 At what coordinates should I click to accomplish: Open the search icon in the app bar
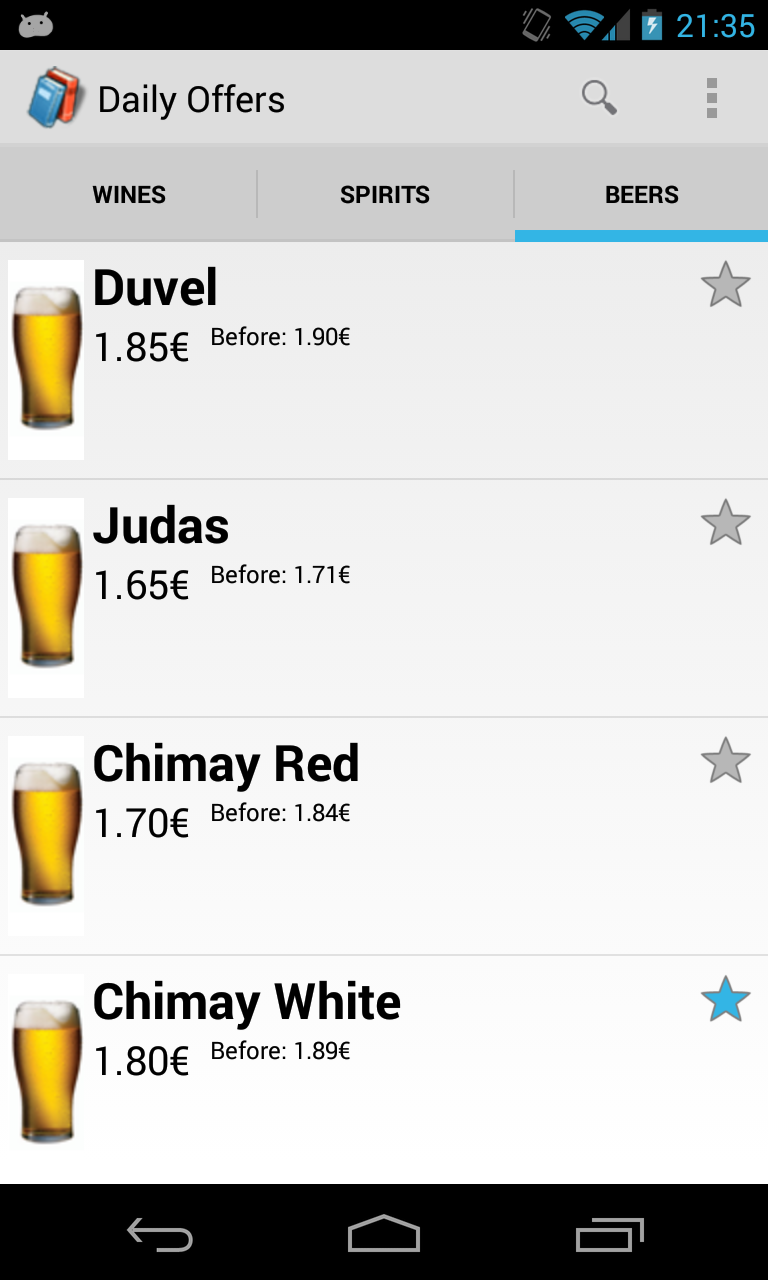pos(599,98)
